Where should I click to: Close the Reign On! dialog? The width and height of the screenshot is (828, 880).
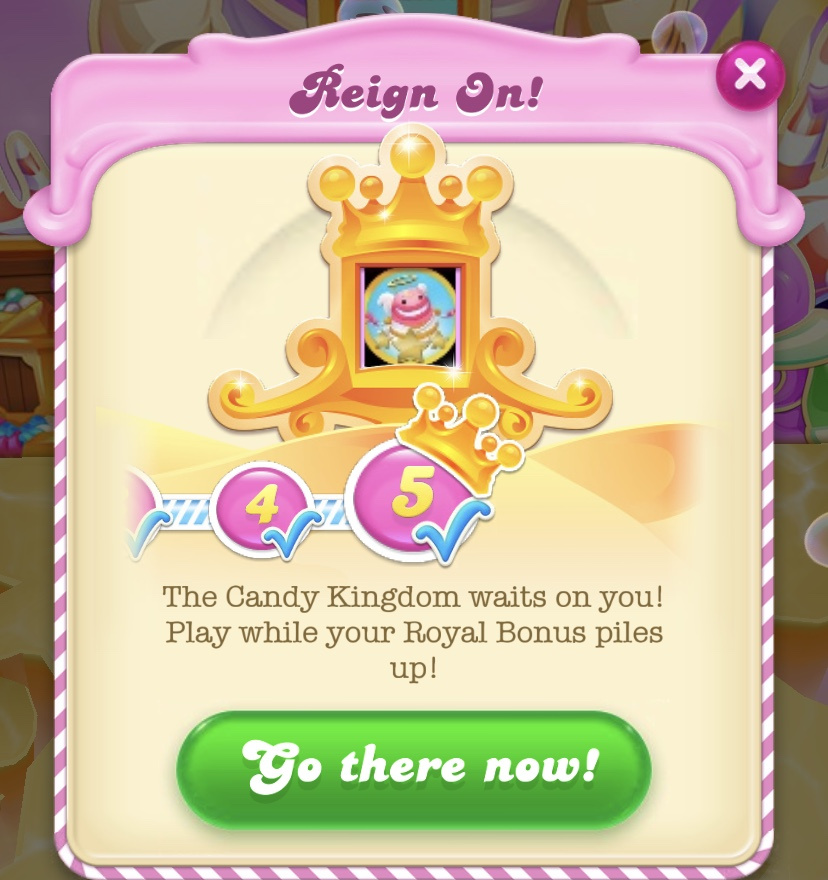[x=750, y=75]
